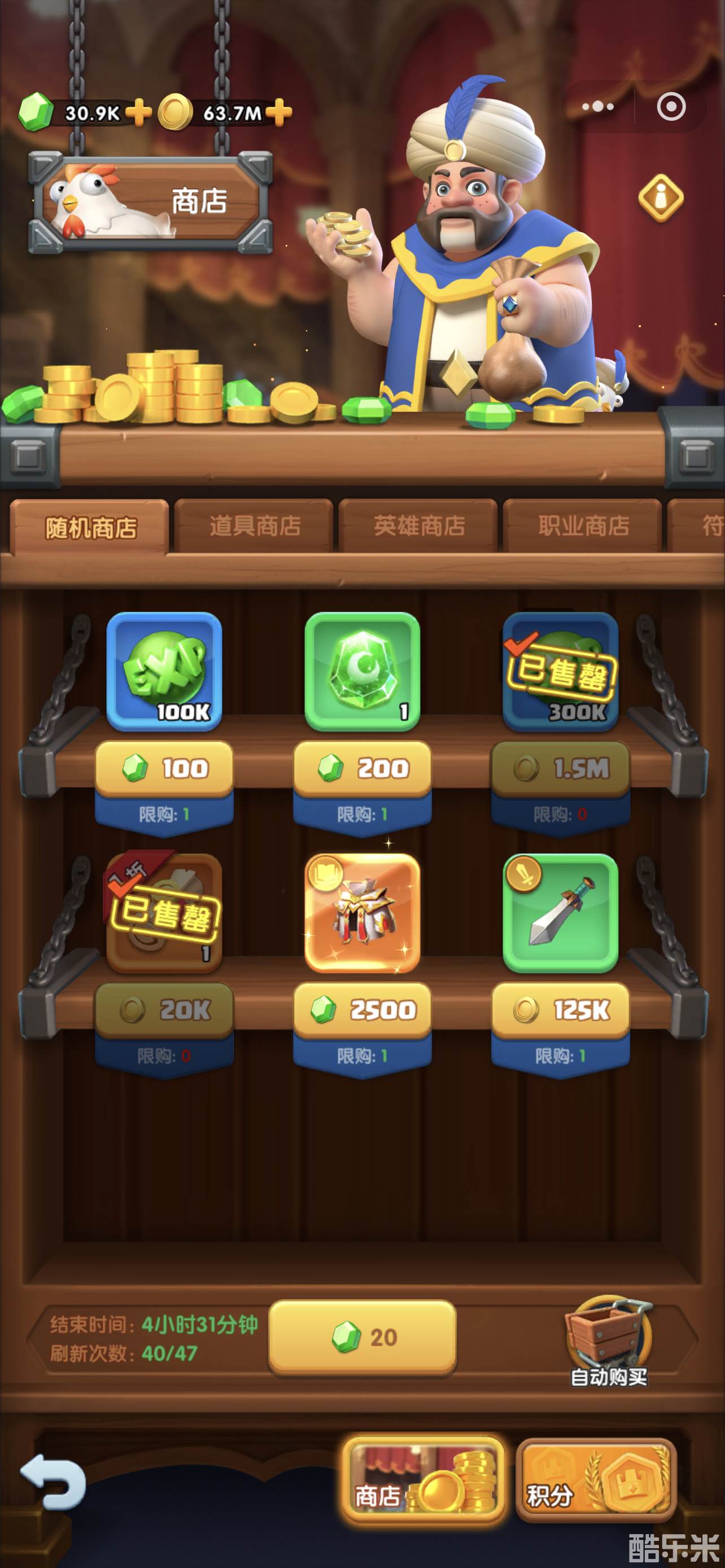Switch to the 随机商店 tab
Screen dimensions: 725x1568
point(90,527)
